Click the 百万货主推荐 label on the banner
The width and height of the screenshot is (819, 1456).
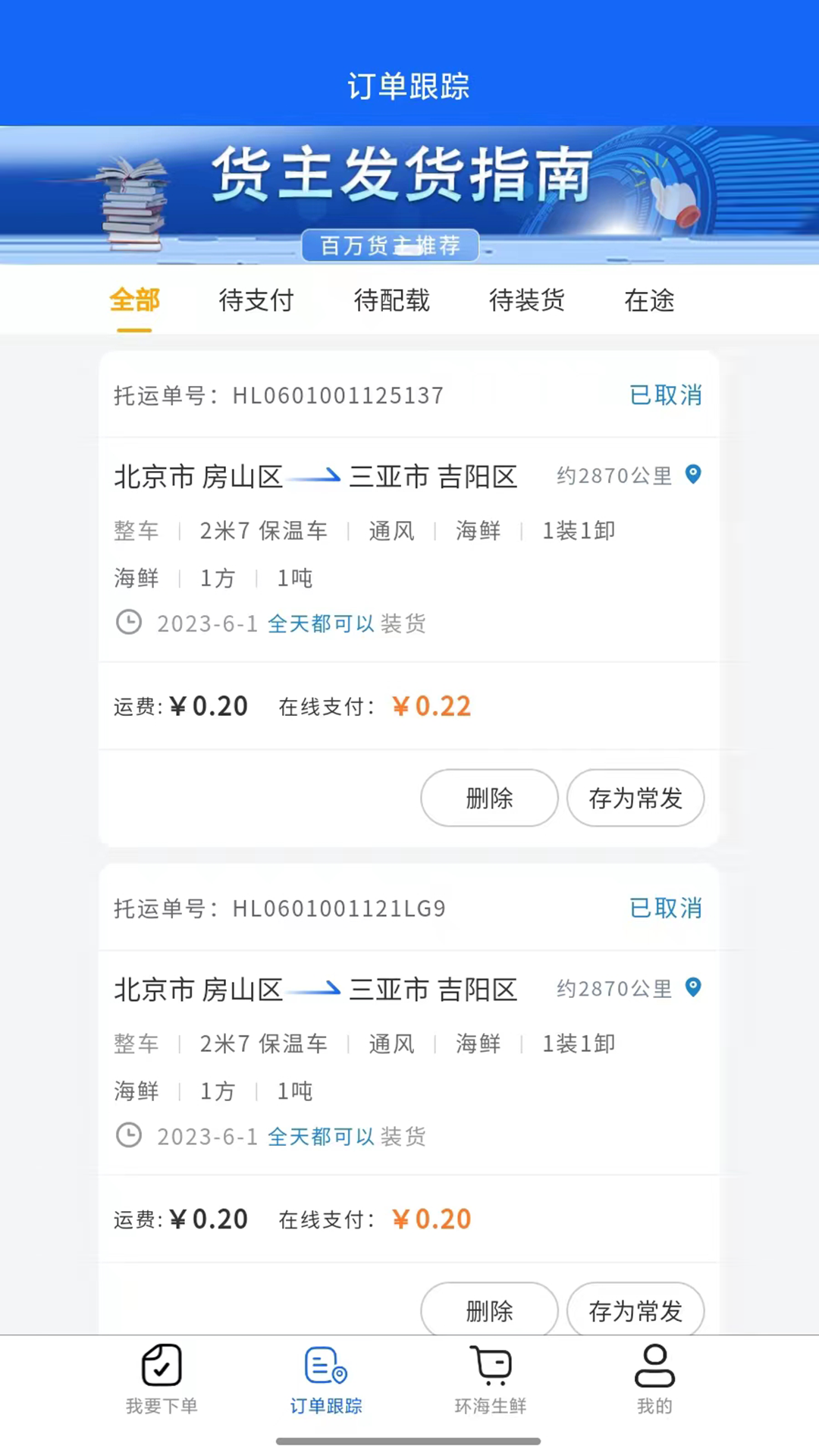[x=390, y=245]
